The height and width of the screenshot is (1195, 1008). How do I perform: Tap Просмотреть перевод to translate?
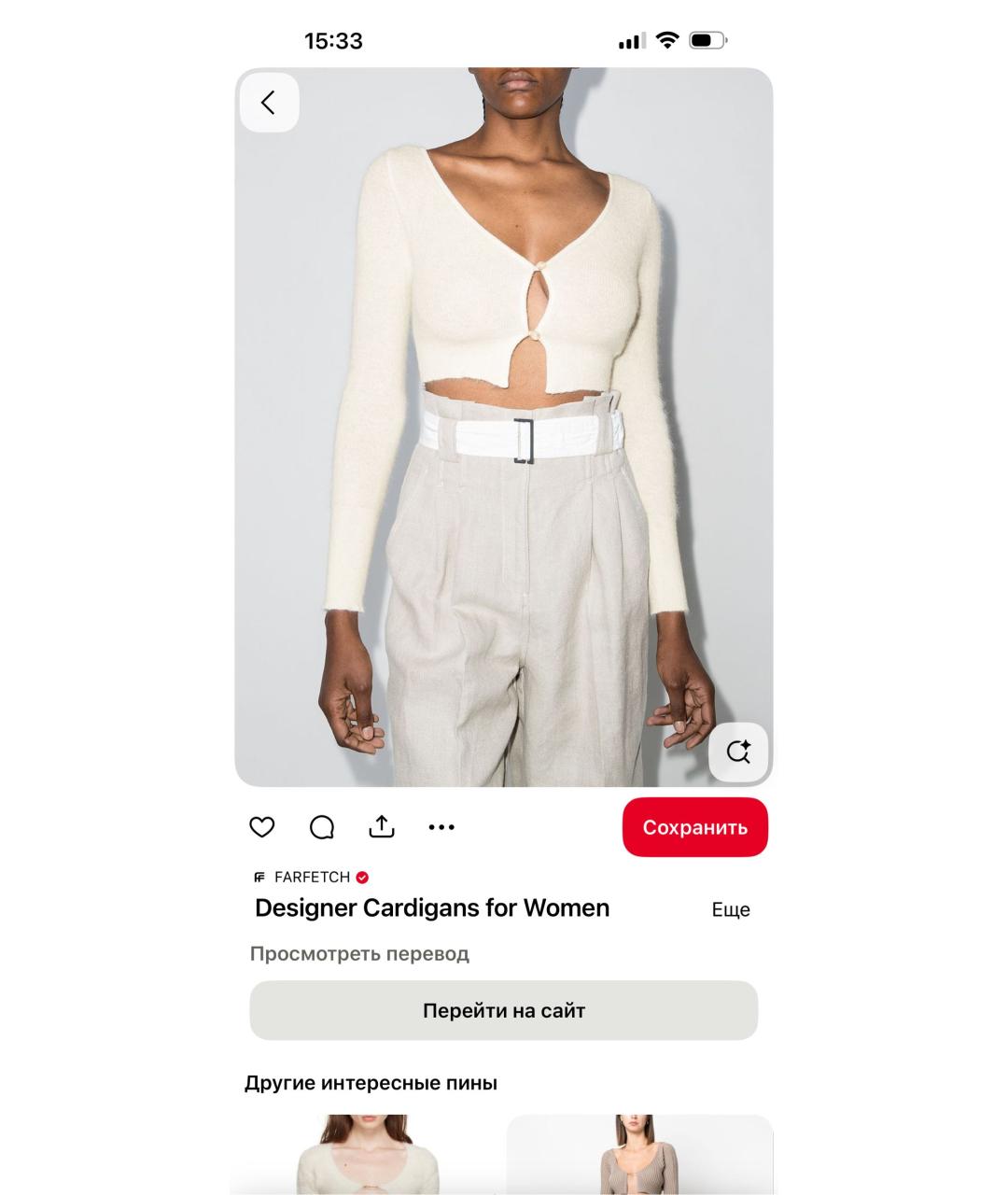click(x=359, y=954)
